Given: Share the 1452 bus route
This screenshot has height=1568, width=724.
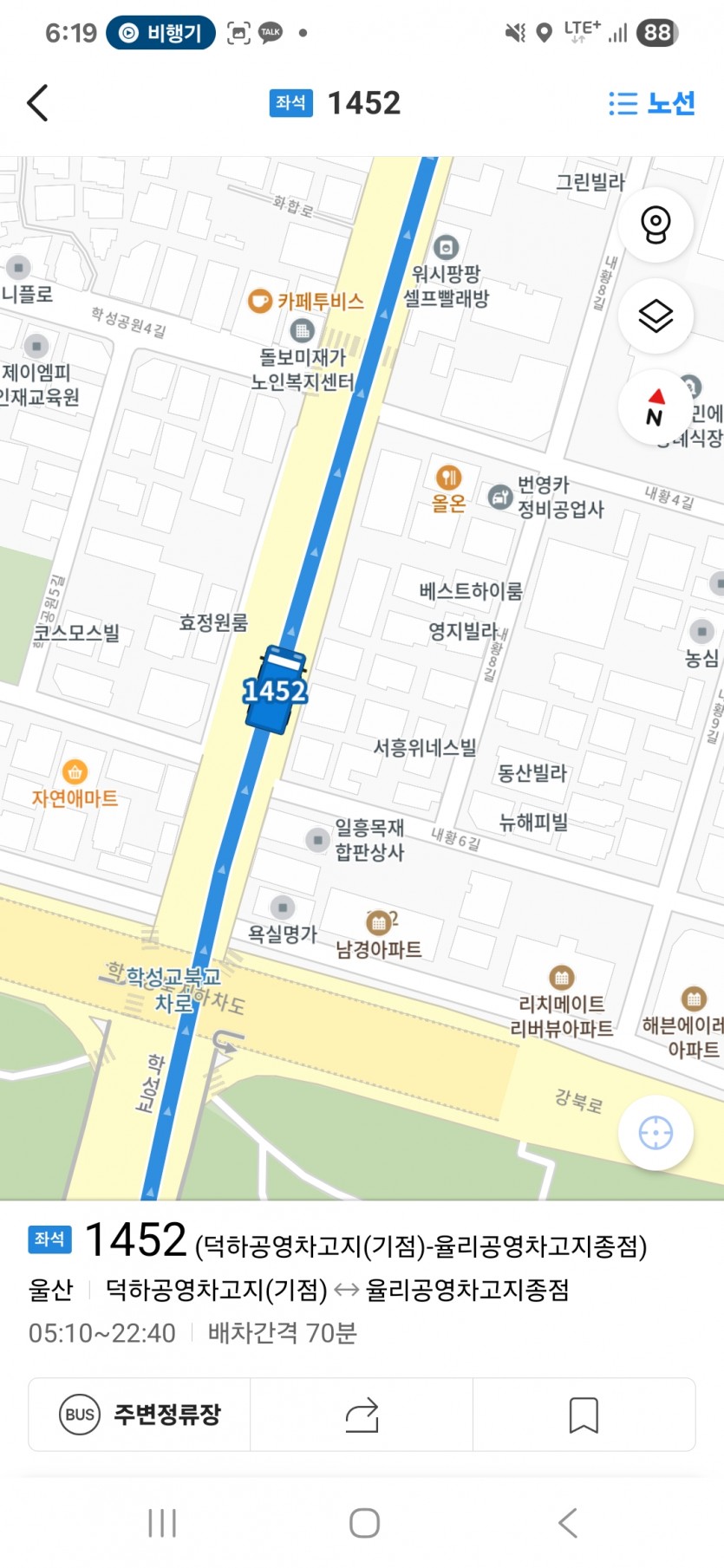Looking at the screenshot, I should coord(362,1415).
